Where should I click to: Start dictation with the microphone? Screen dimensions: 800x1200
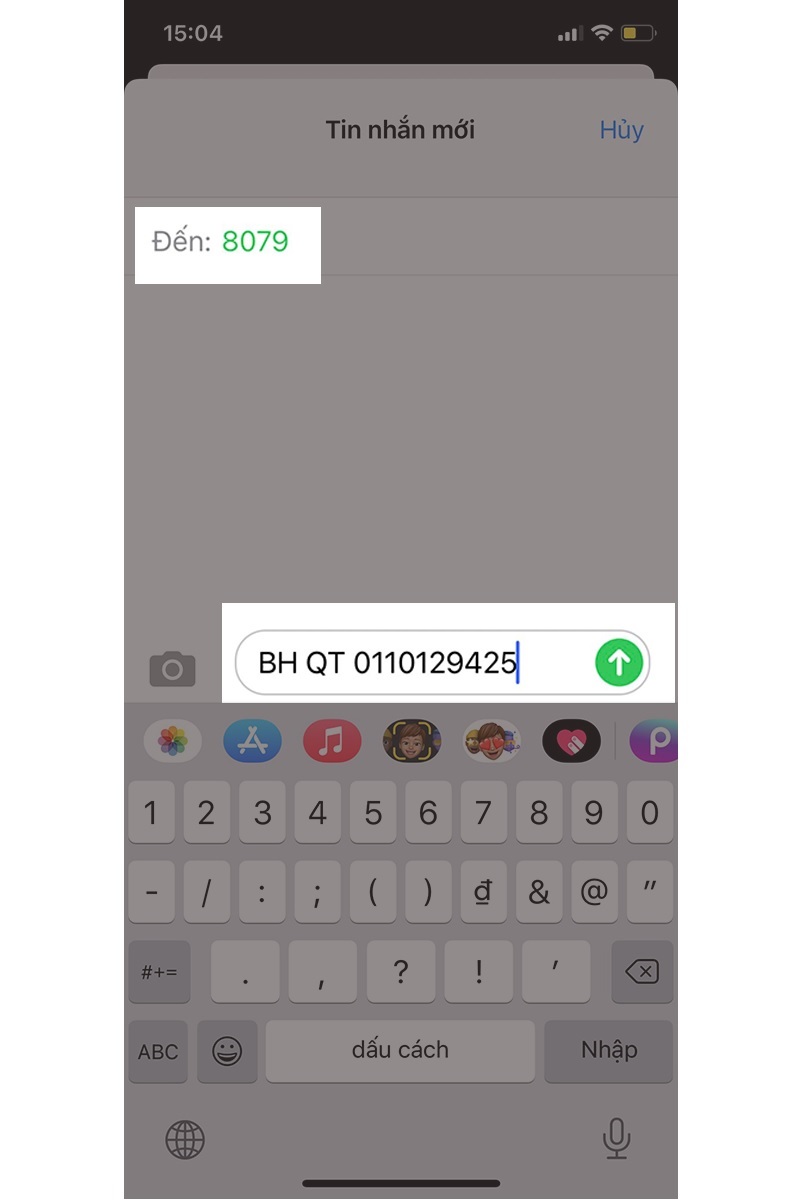pos(616,1139)
